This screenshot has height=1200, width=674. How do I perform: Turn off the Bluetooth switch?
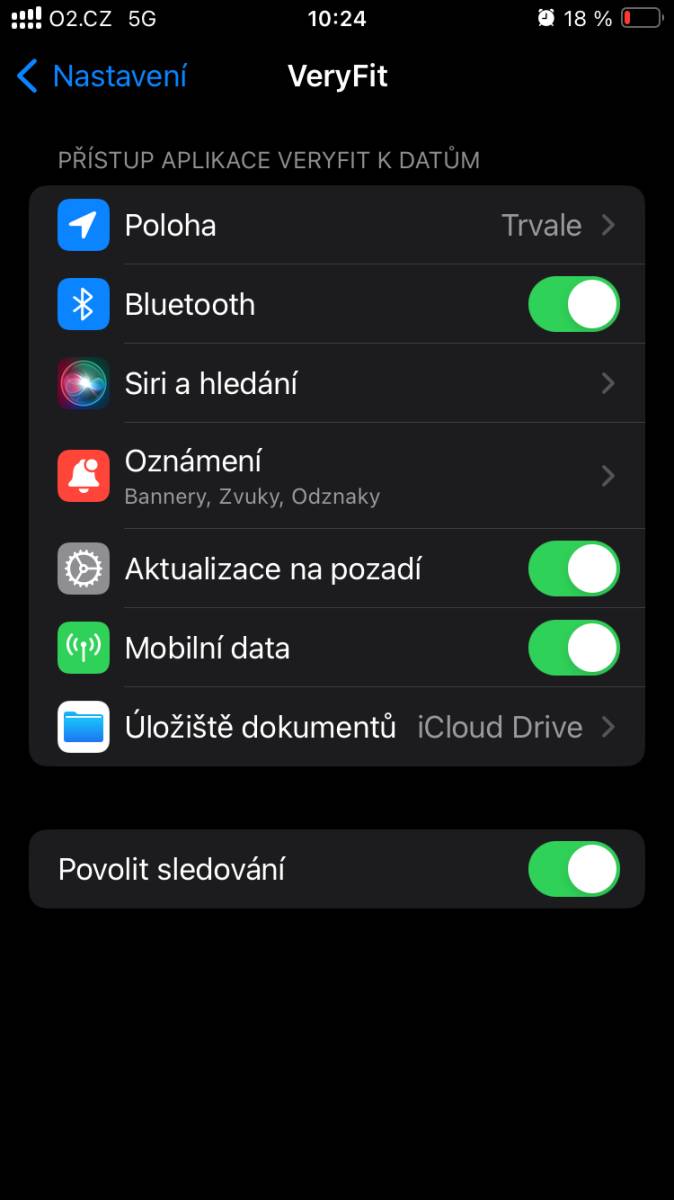coord(574,304)
